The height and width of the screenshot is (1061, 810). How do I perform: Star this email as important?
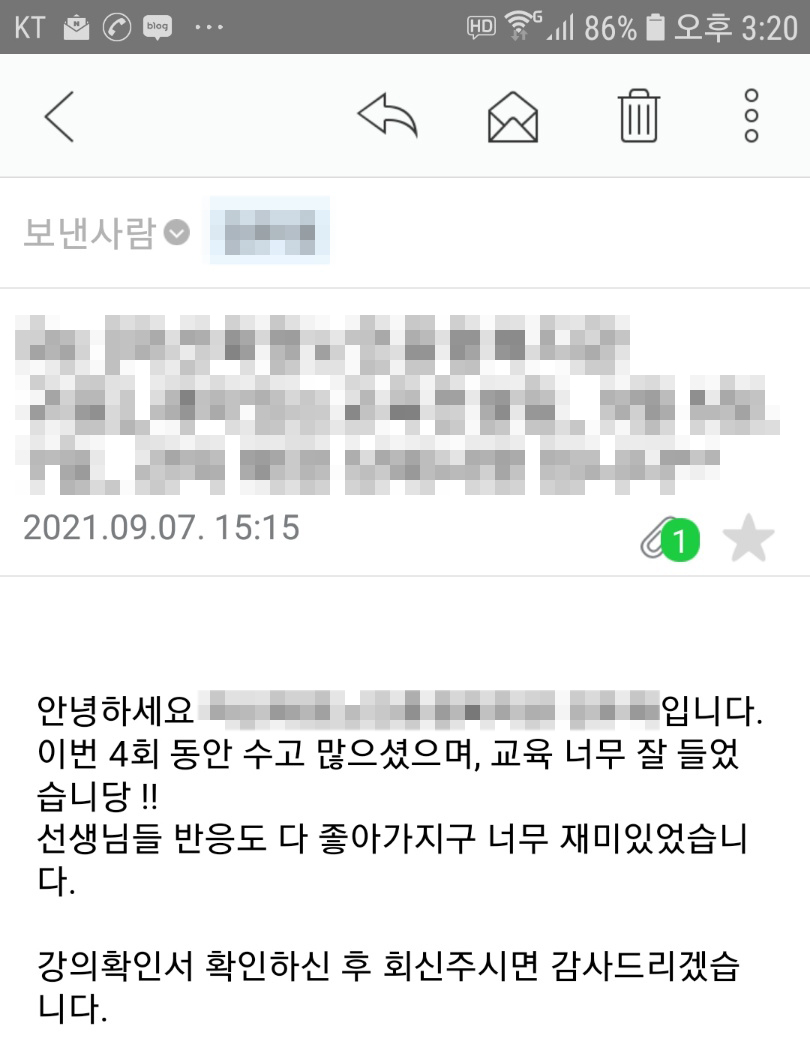(748, 540)
